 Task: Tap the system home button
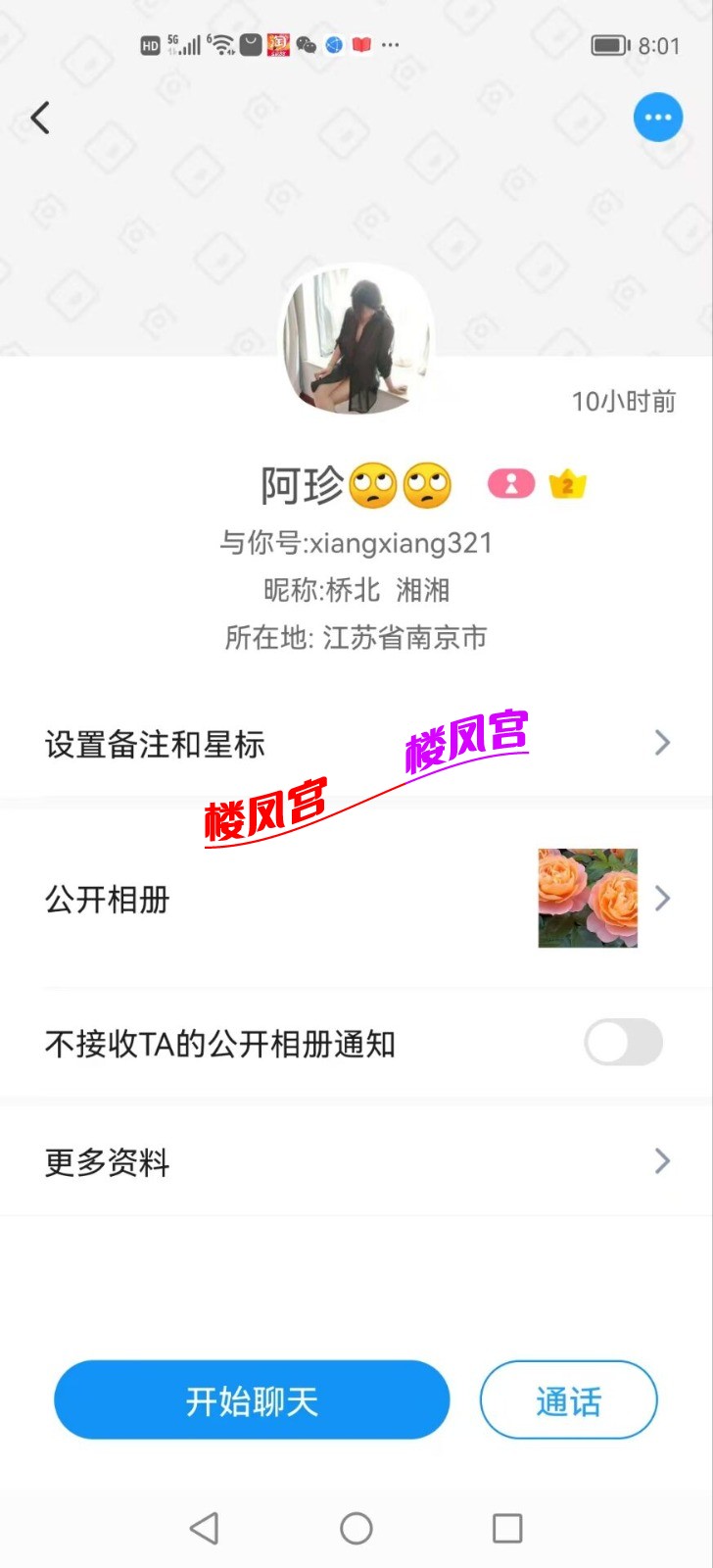[356, 1528]
